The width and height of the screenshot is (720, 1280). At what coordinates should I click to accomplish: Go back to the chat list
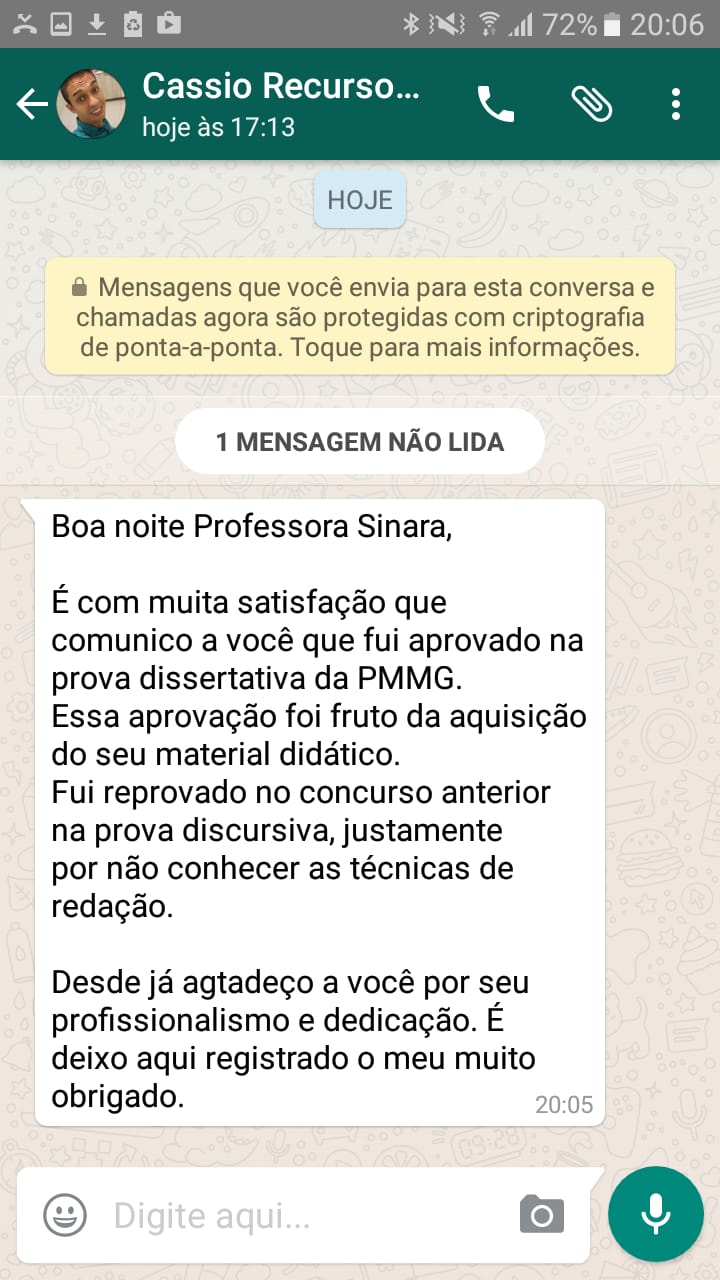coord(32,104)
